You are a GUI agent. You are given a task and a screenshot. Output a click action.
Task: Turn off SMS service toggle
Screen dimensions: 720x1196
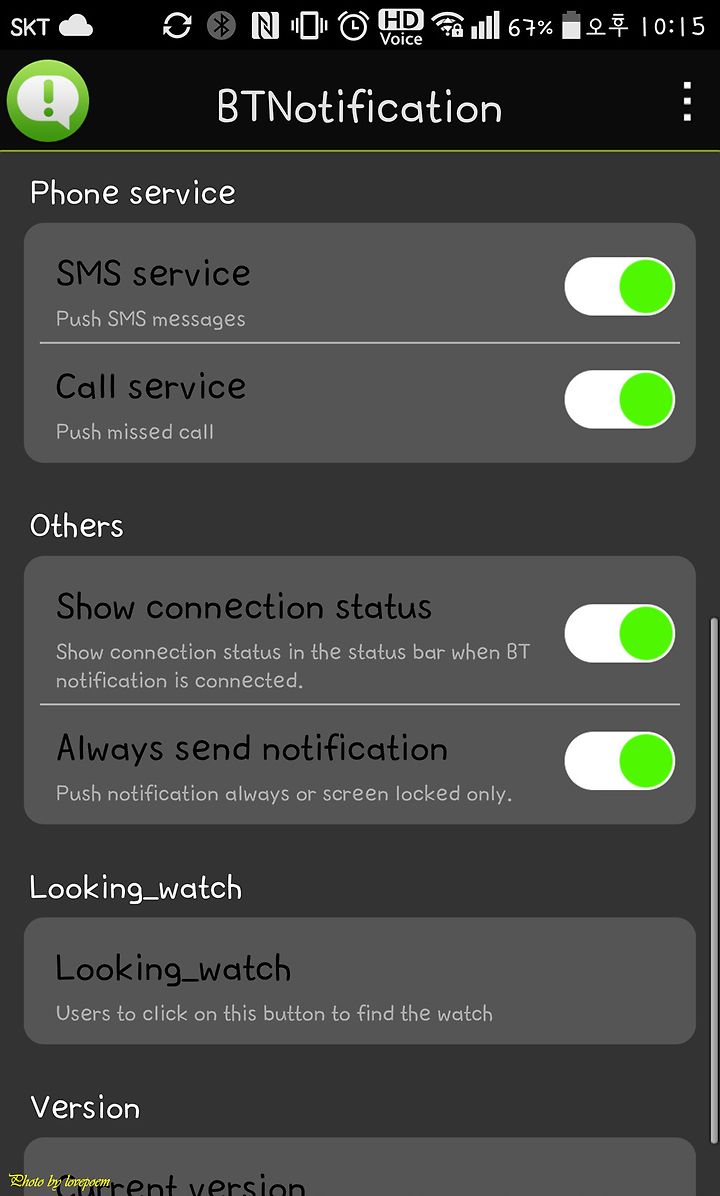click(x=620, y=287)
